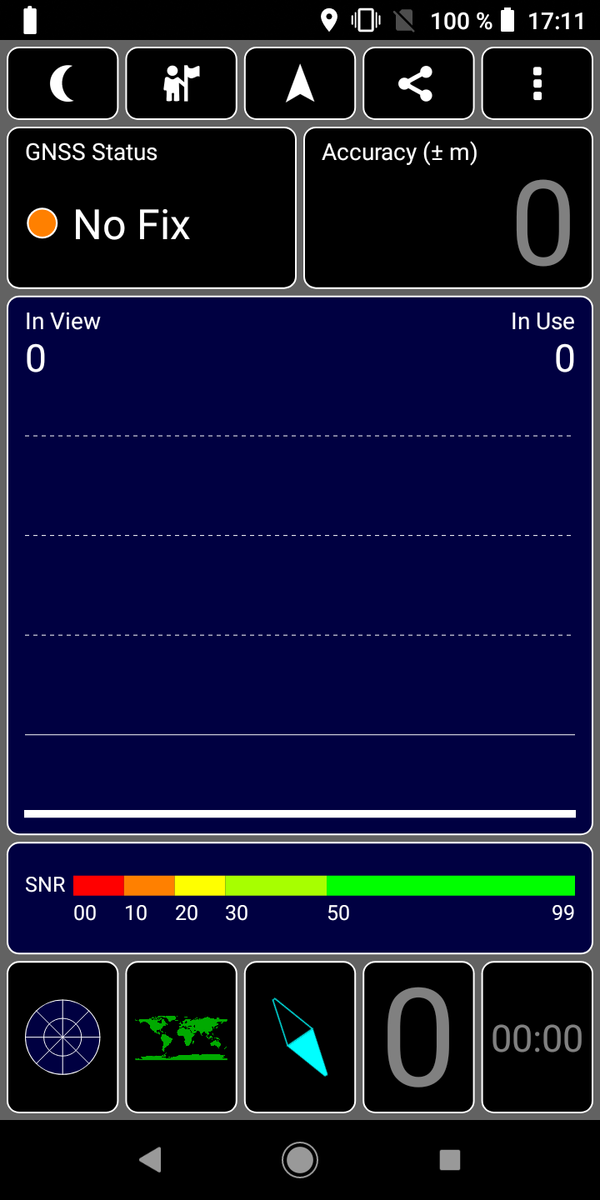Return to the home screen
The width and height of the screenshot is (600, 1200).
click(300, 1160)
